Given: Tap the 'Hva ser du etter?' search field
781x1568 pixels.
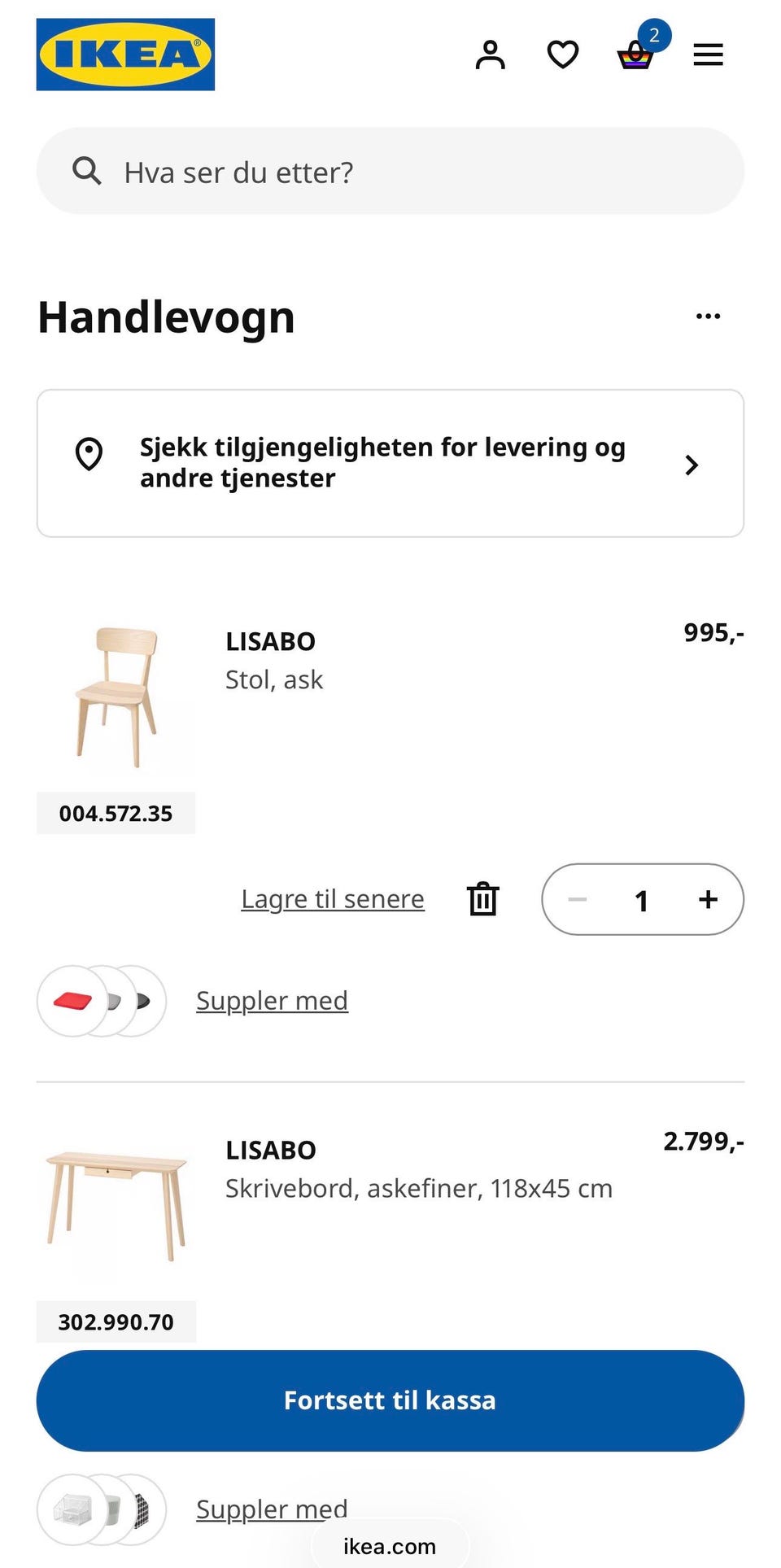Looking at the screenshot, I should point(390,172).
